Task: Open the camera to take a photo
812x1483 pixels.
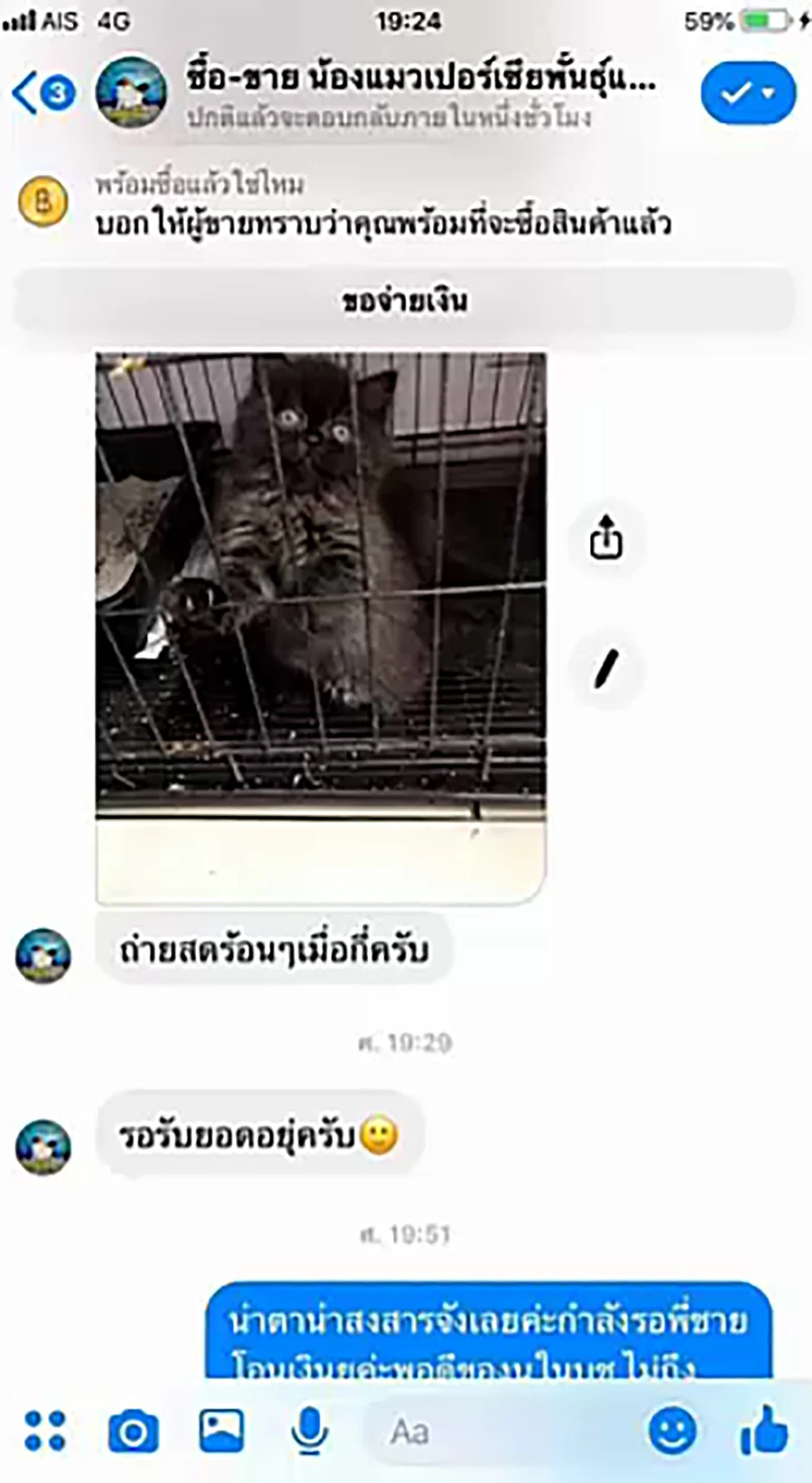Action: 134,1431
